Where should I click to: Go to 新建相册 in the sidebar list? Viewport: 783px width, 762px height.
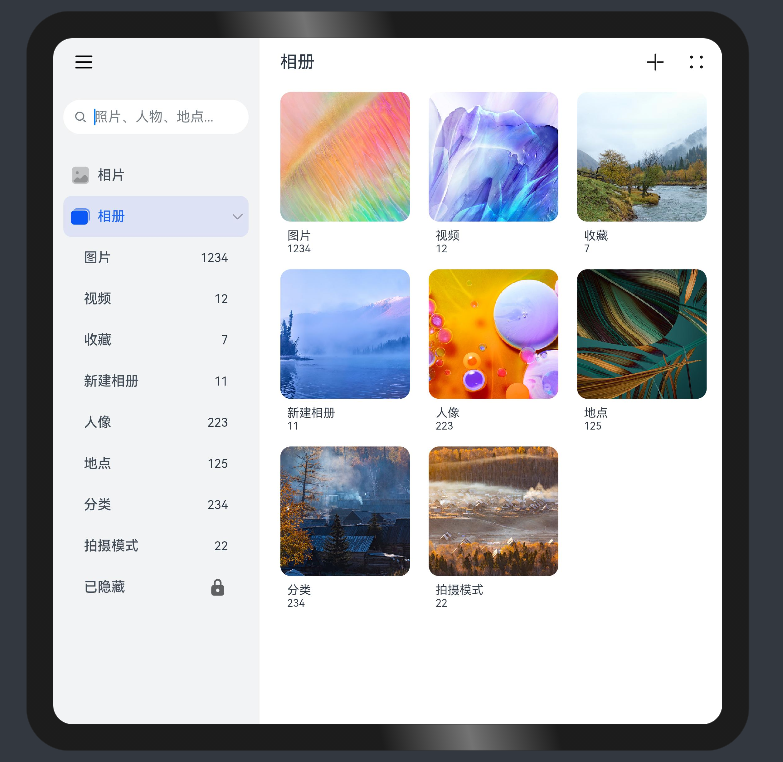[156, 381]
